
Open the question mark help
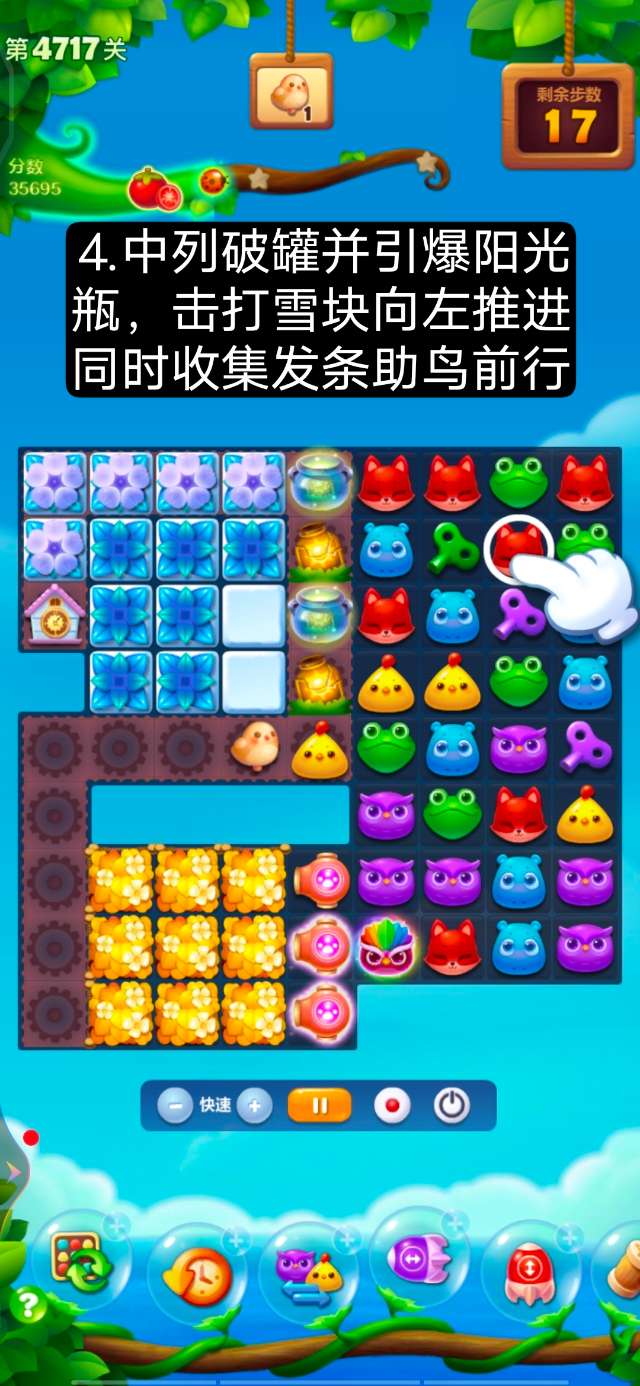27,1305
